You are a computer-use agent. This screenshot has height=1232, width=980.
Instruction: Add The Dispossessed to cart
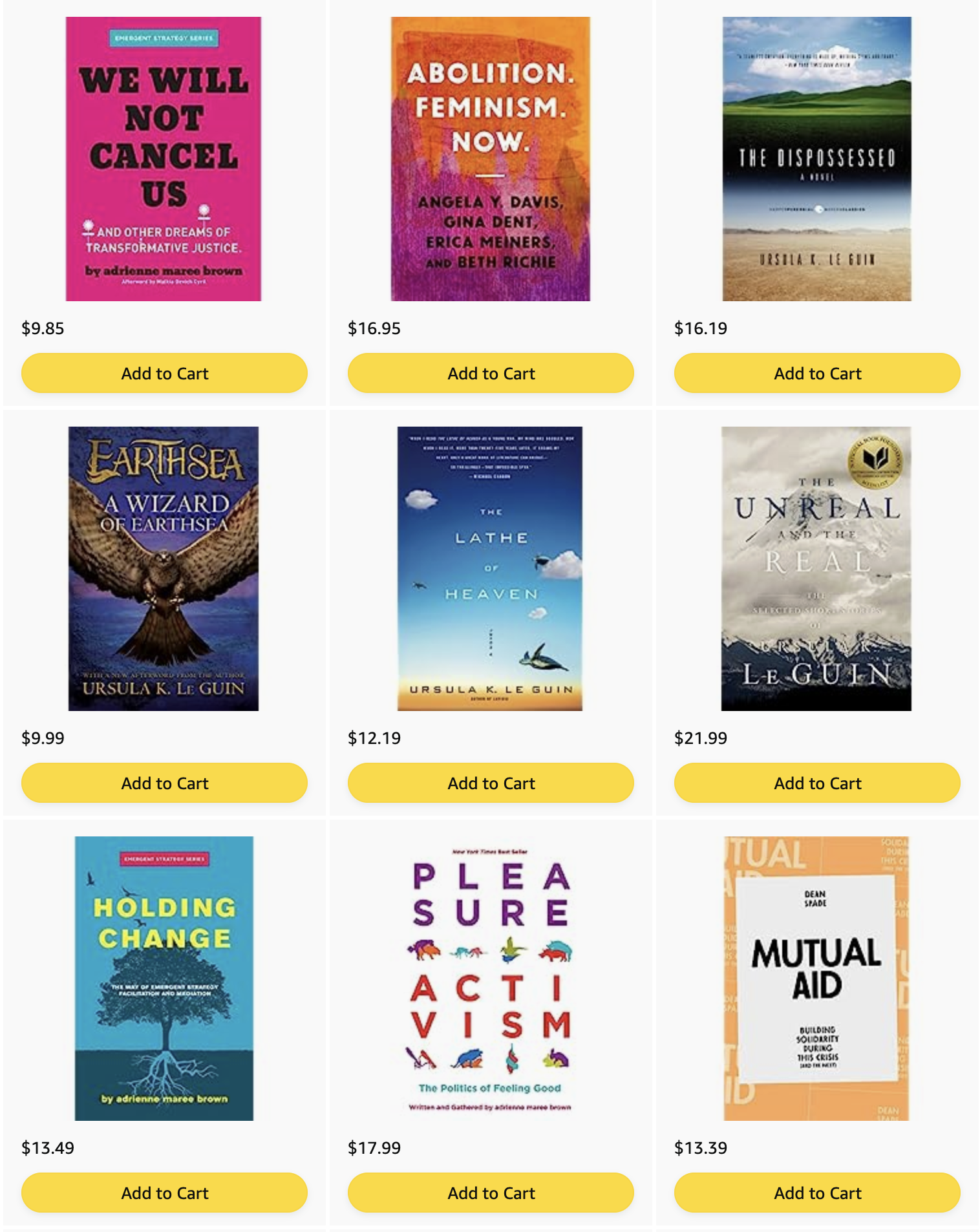(817, 373)
